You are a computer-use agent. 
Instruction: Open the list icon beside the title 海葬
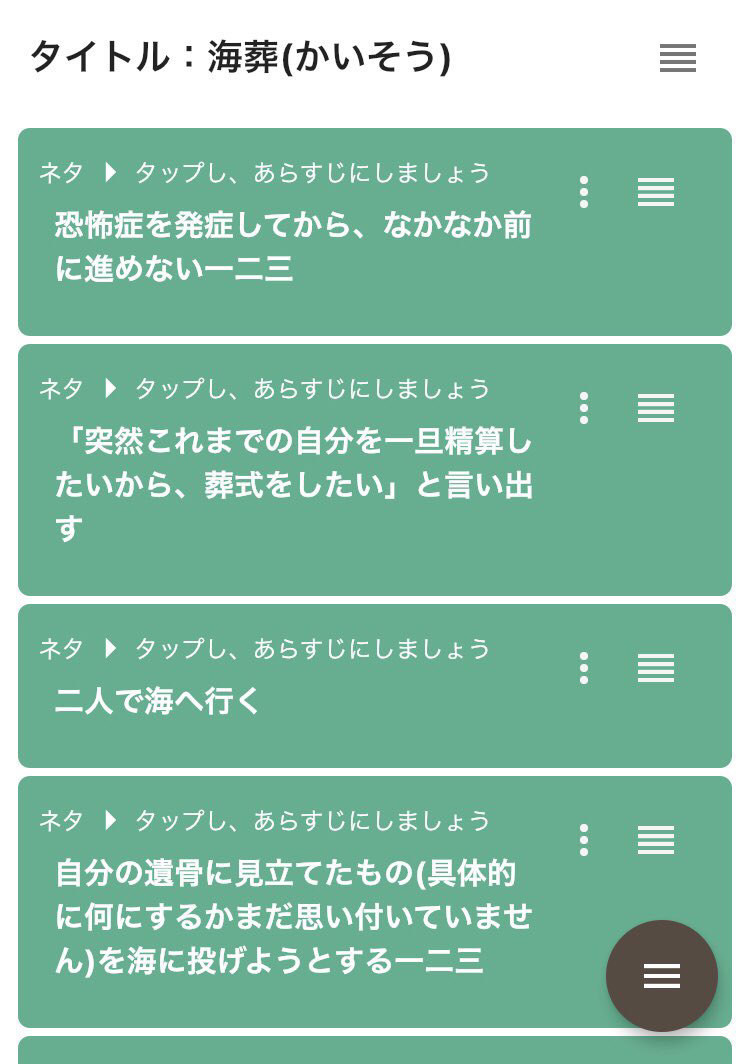pyautogui.click(x=677, y=58)
